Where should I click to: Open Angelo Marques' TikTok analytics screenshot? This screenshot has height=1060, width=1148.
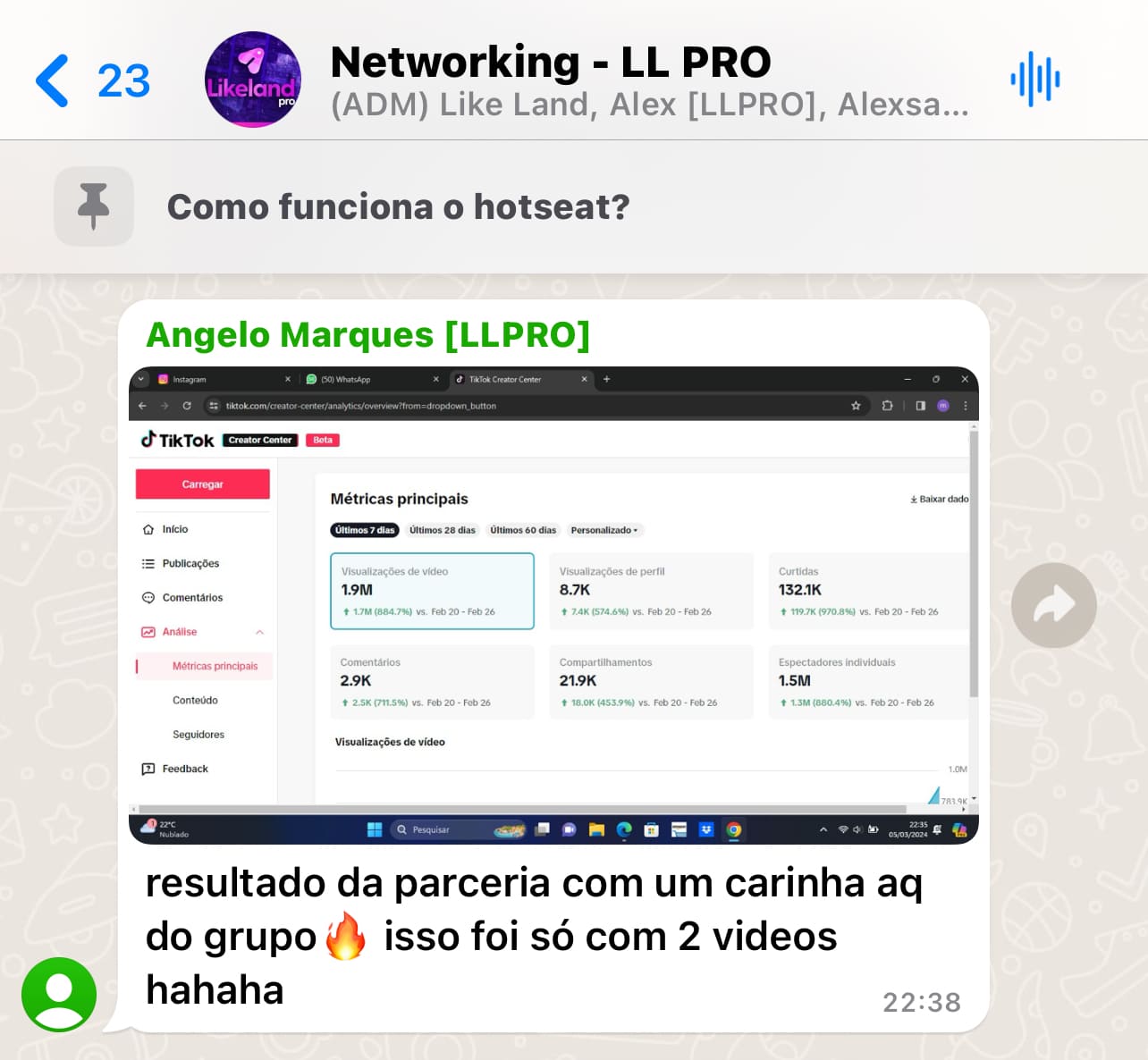553,605
